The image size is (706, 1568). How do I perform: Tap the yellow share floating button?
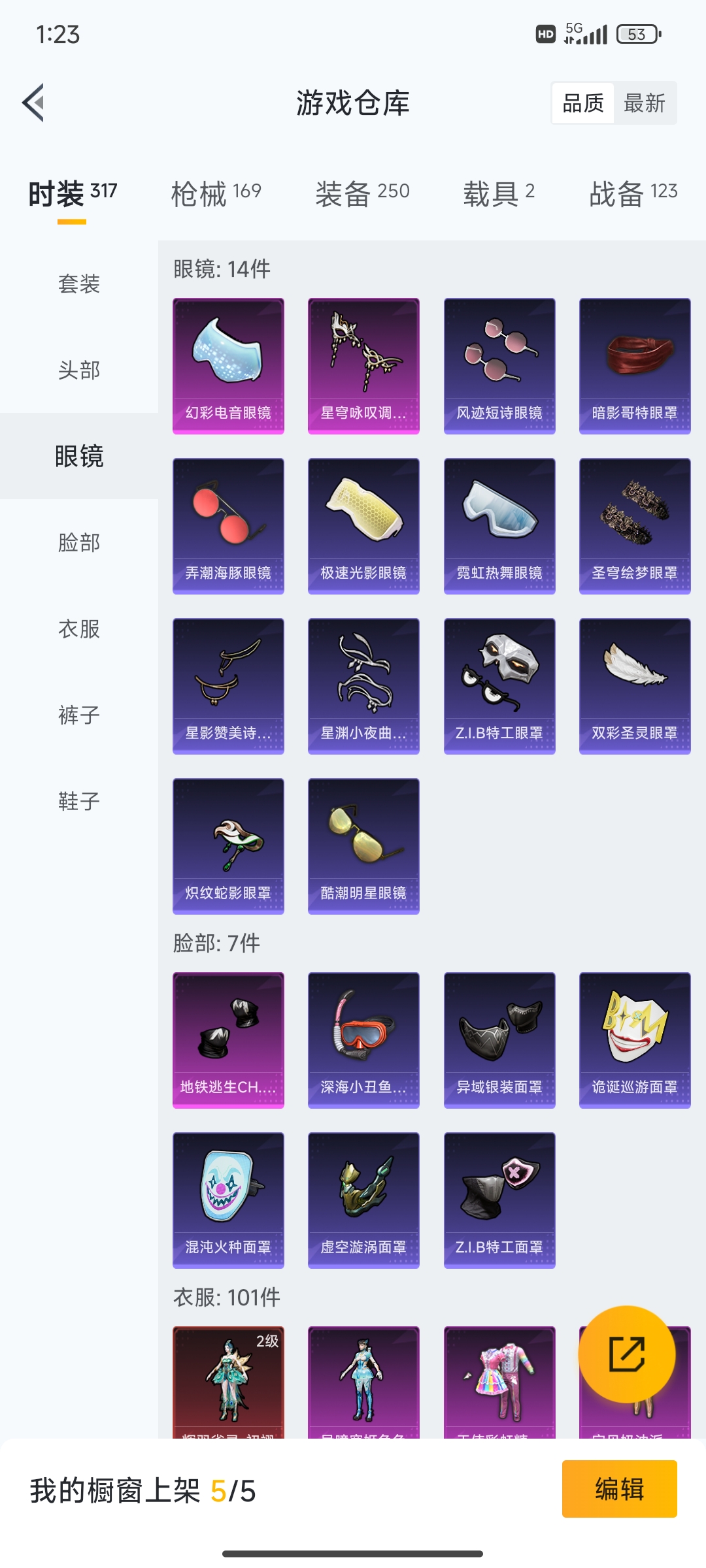pos(626,1354)
